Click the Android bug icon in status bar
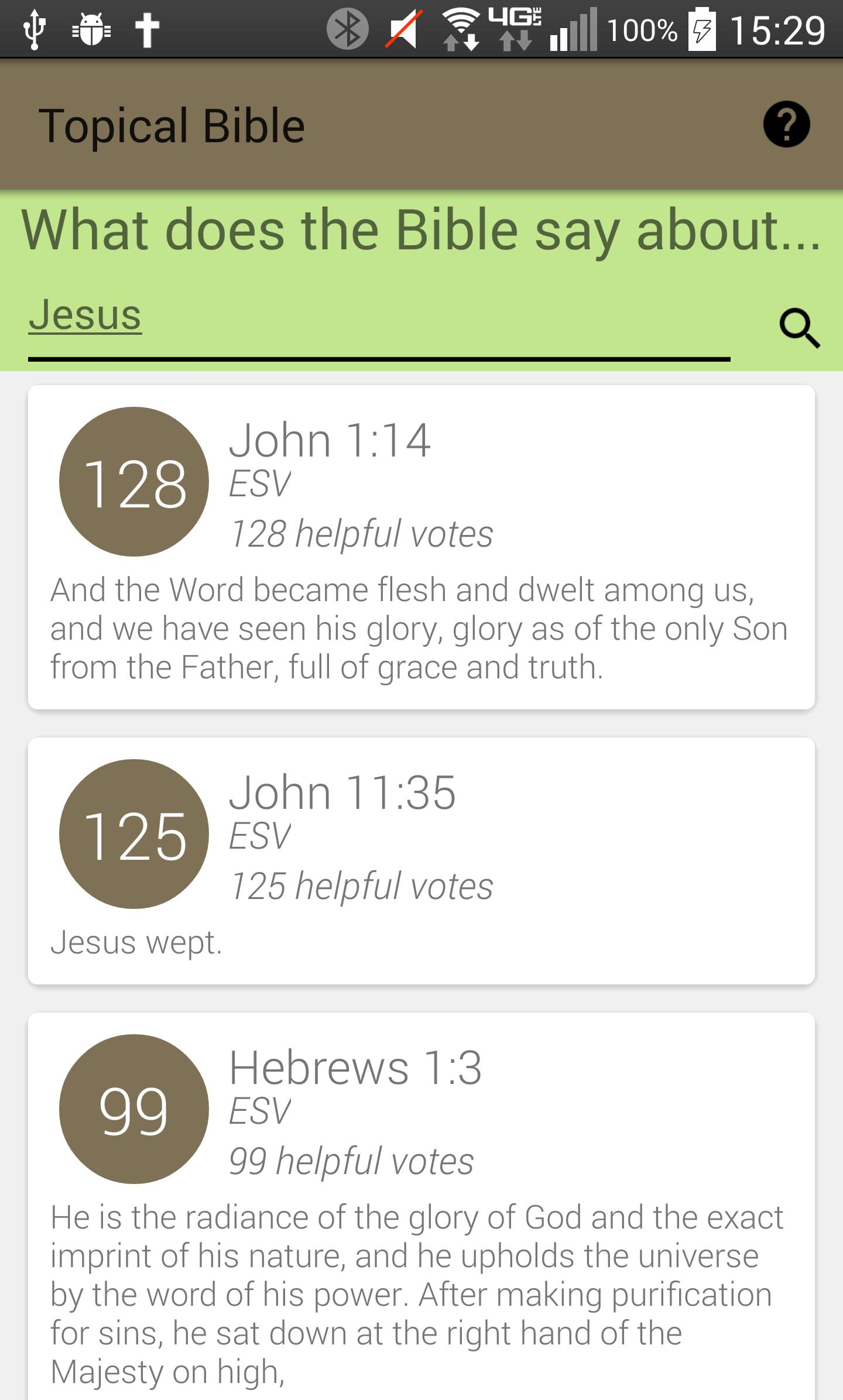The image size is (843, 1400). coord(92,26)
